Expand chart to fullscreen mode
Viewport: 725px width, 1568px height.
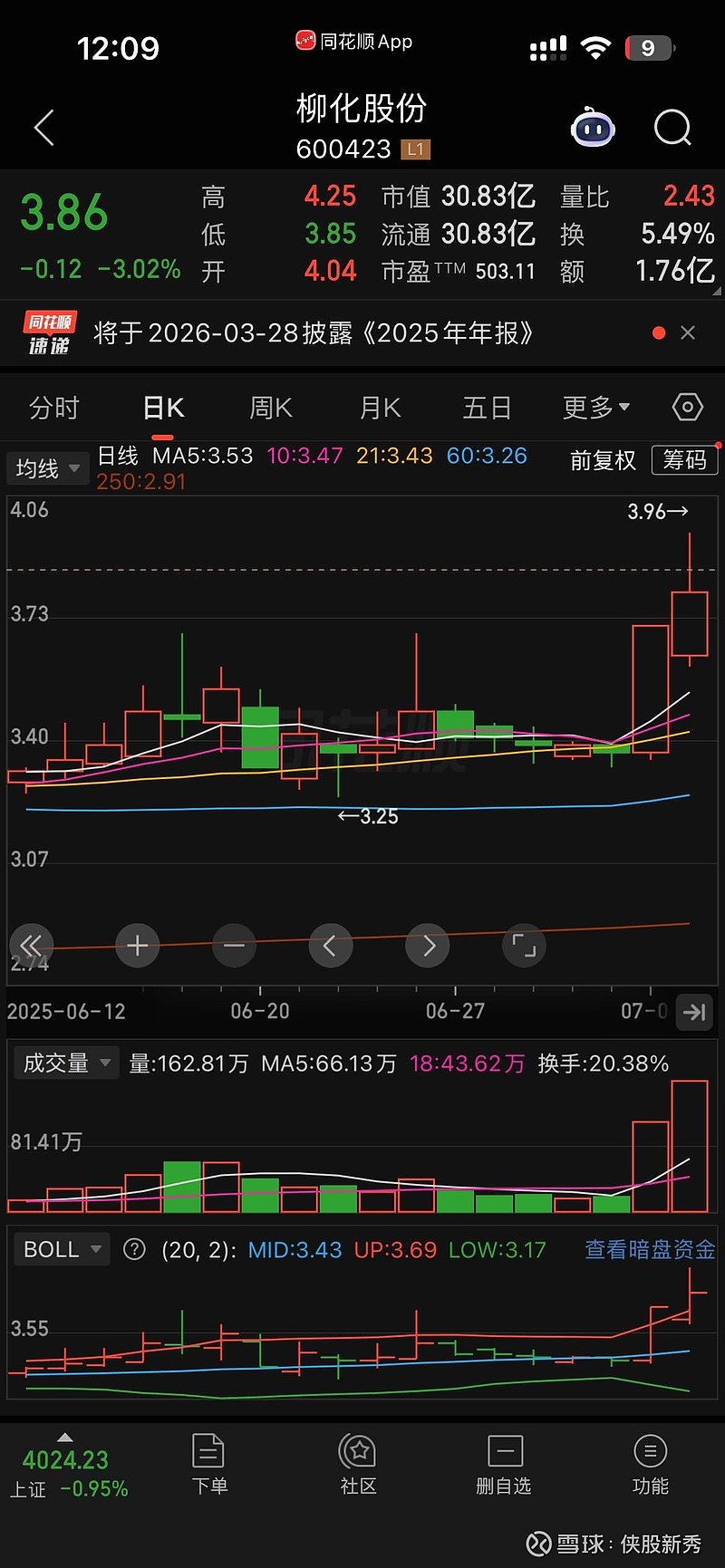[x=524, y=945]
